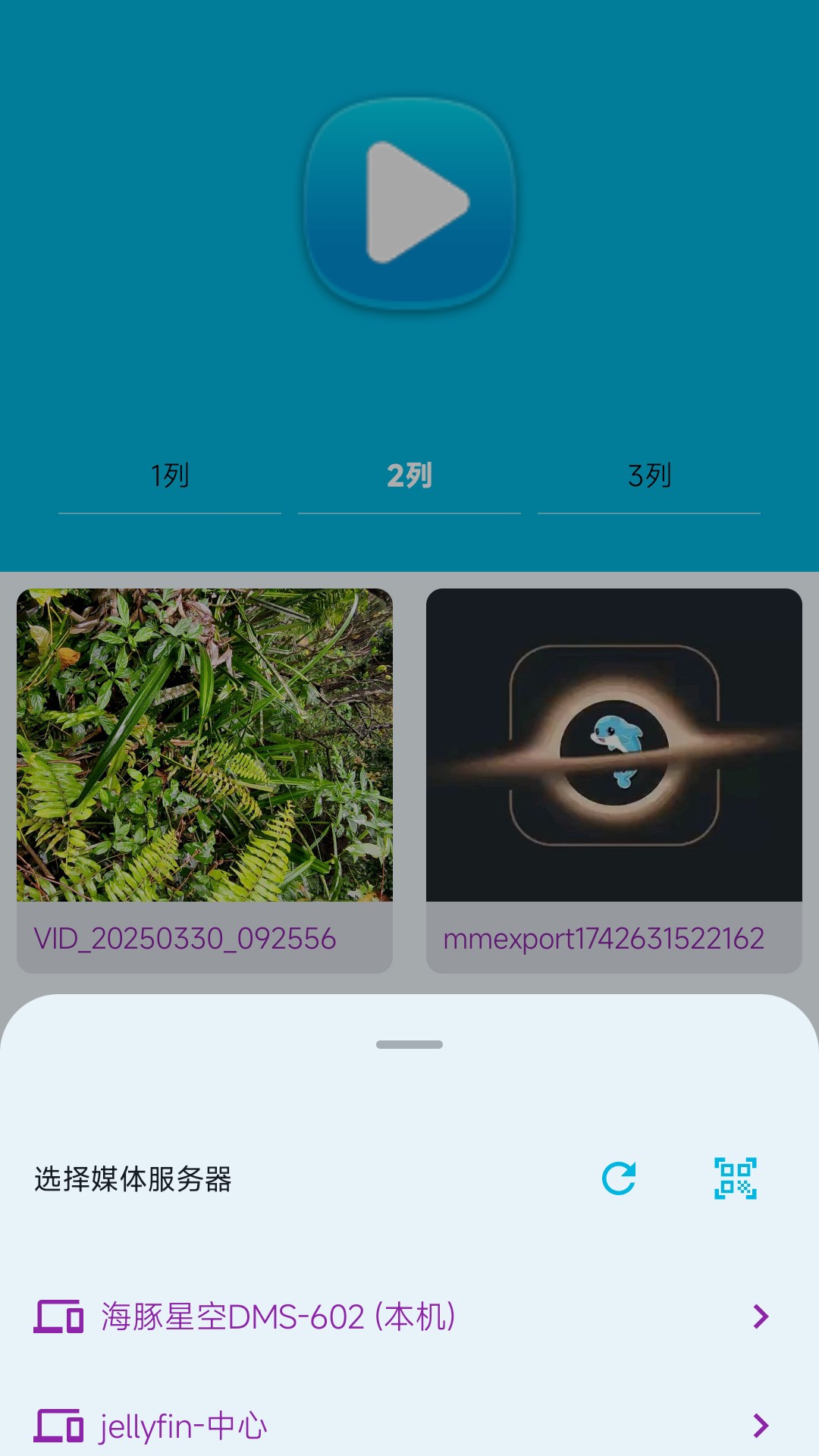Refresh the media server list
Image resolution: width=819 pixels, height=1456 pixels.
(619, 1178)
